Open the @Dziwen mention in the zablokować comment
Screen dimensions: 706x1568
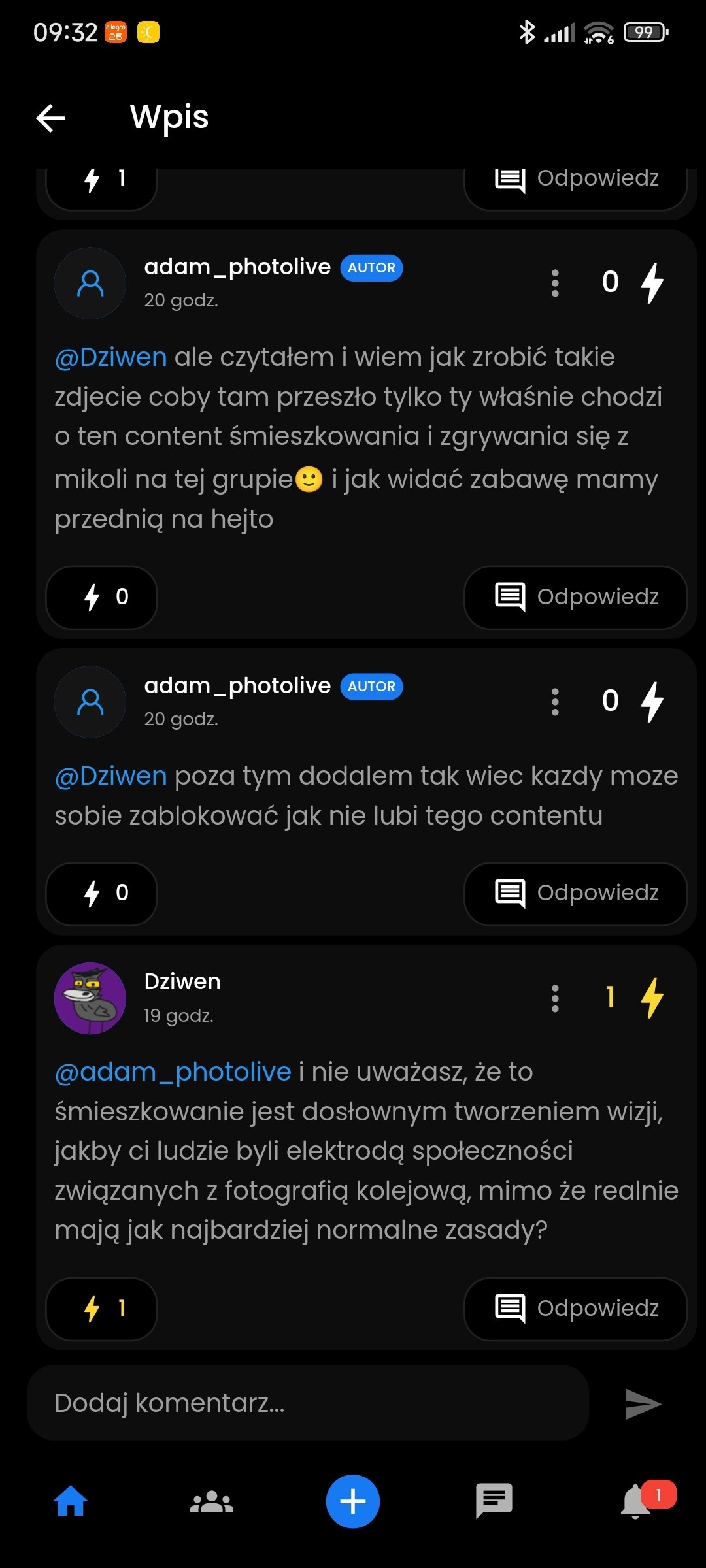[111, 776]
